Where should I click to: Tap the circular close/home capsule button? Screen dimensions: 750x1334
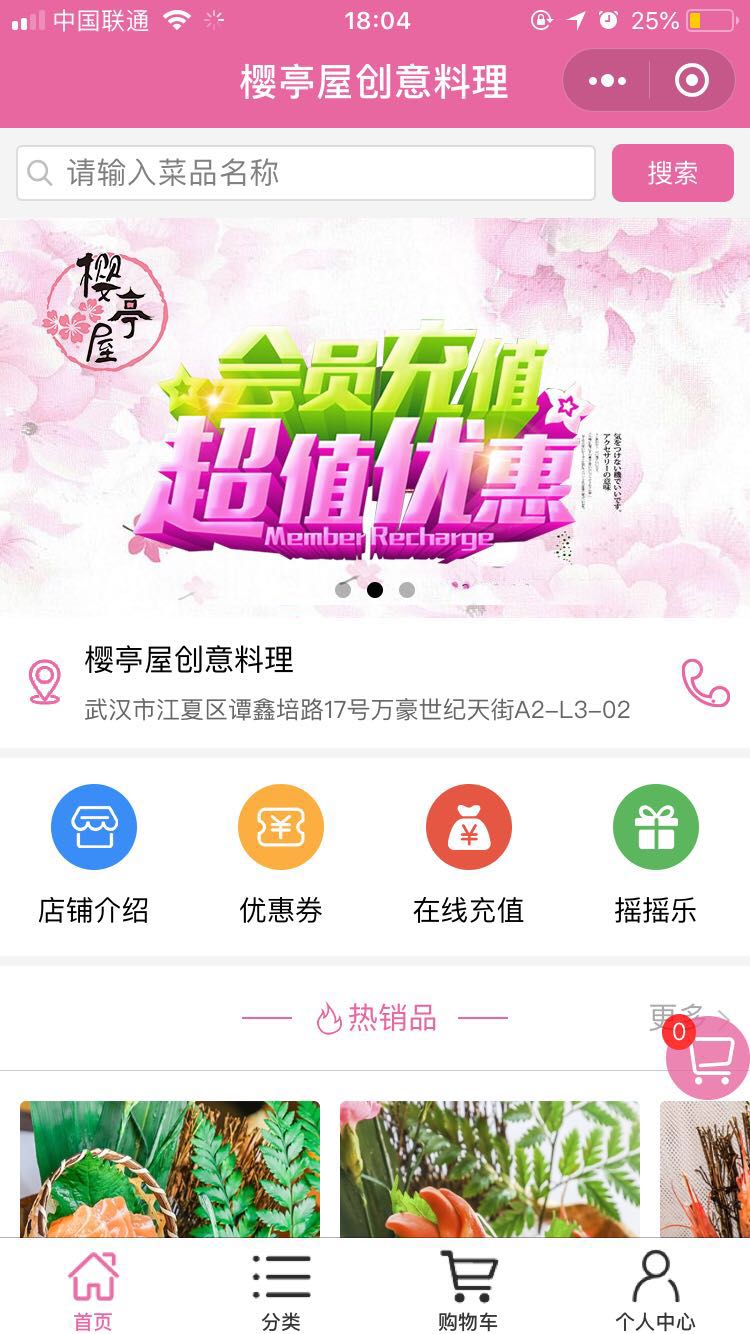click(689, 80)
